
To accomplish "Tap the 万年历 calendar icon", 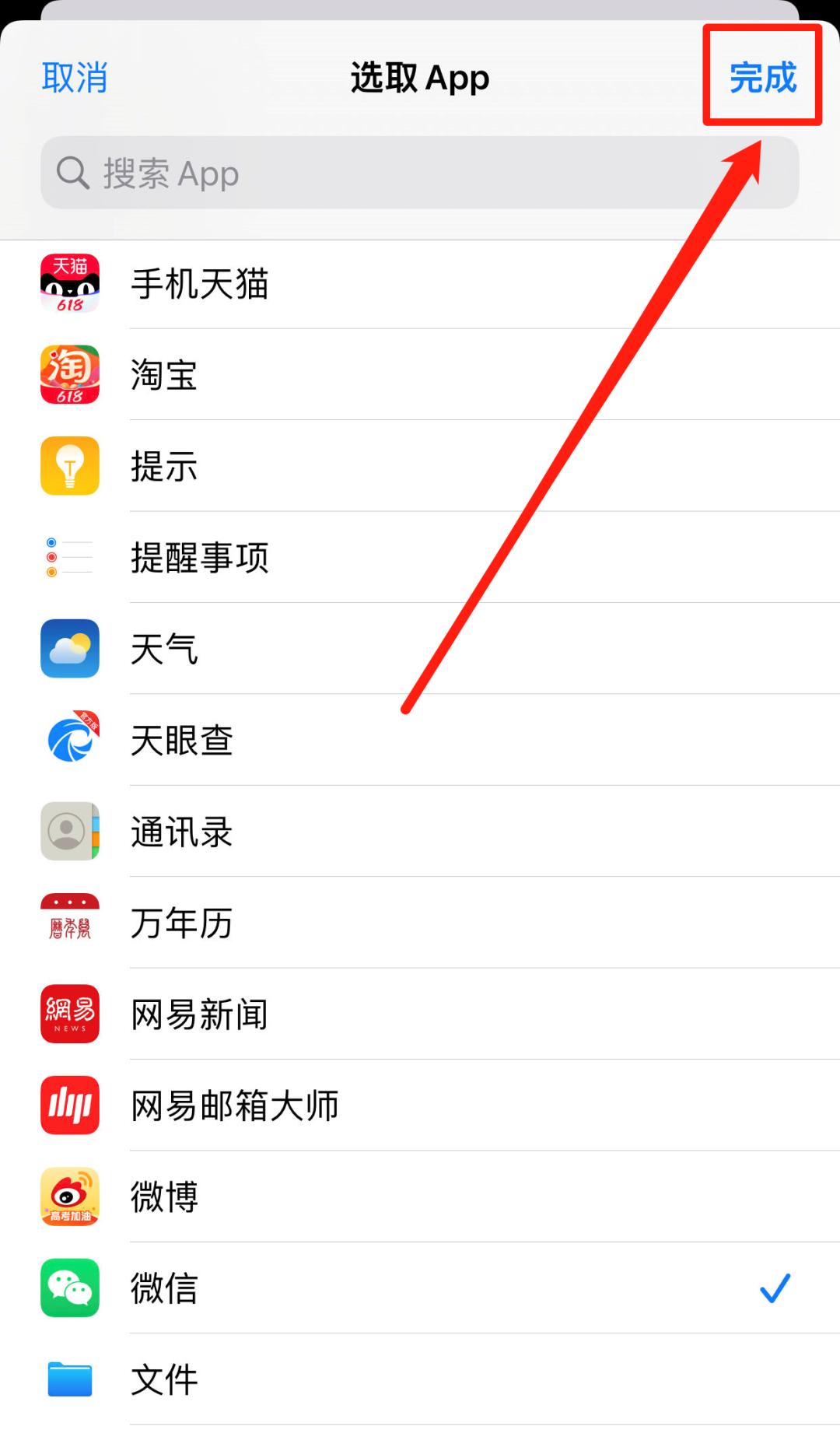I will pos(69,923).
